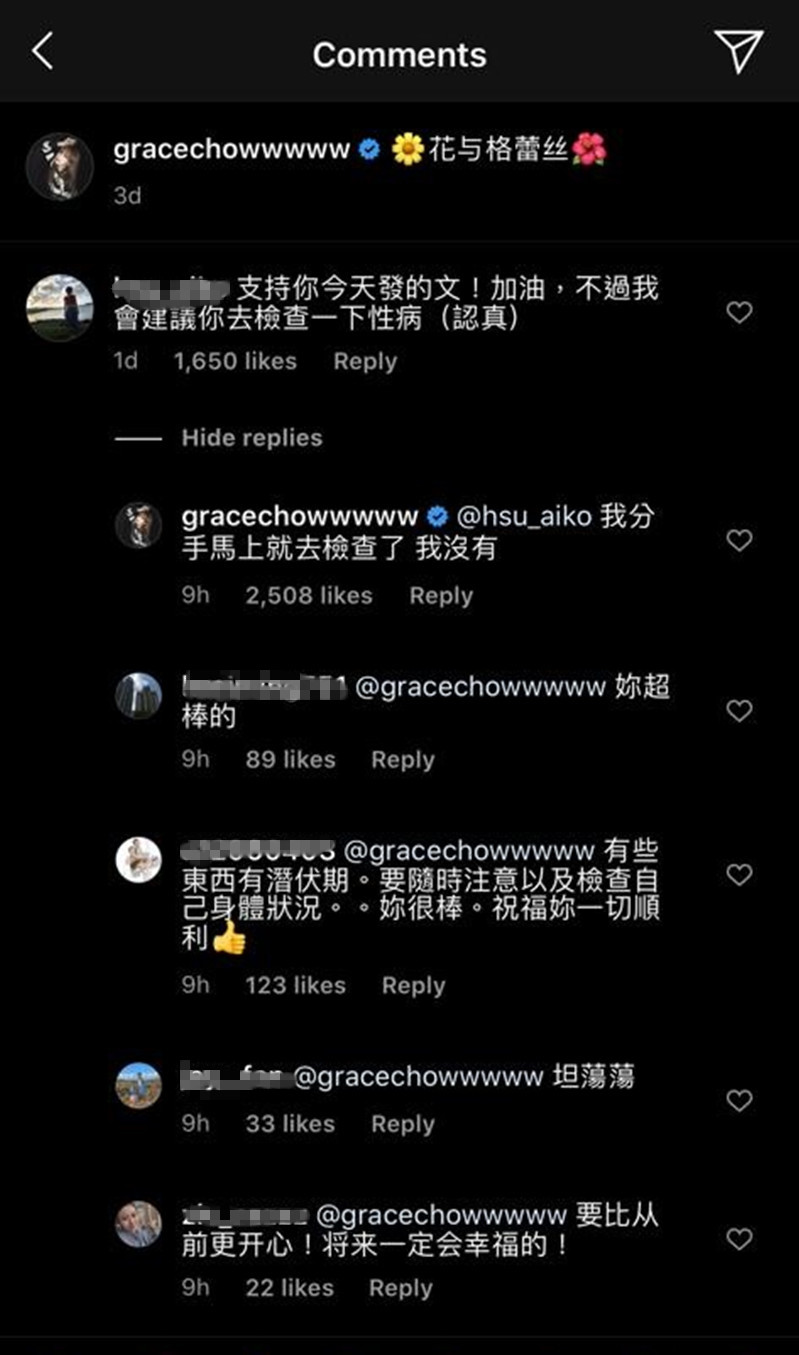
Task: Like the reply with 89 likes
Action: 739,711
